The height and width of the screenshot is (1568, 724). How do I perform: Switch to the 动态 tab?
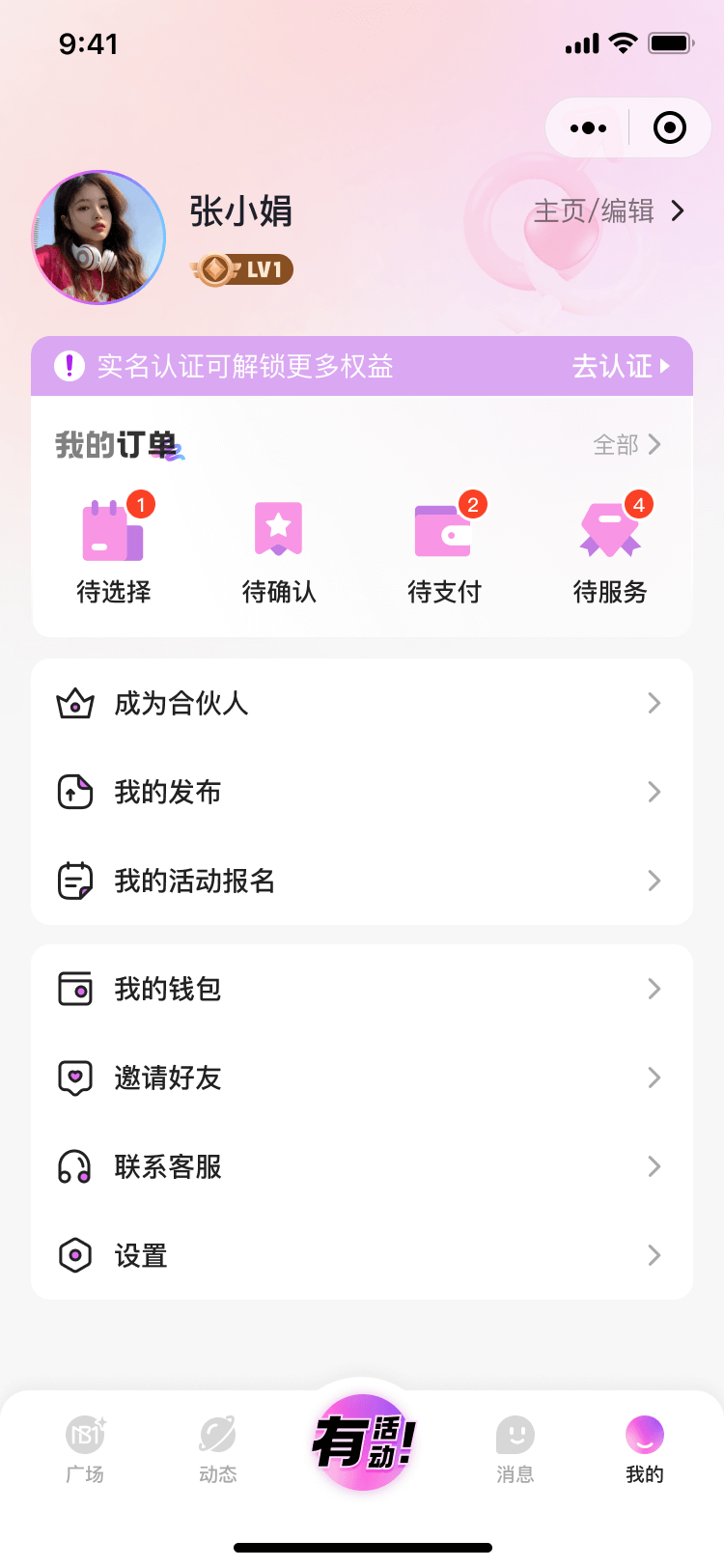click(218, 1448)
